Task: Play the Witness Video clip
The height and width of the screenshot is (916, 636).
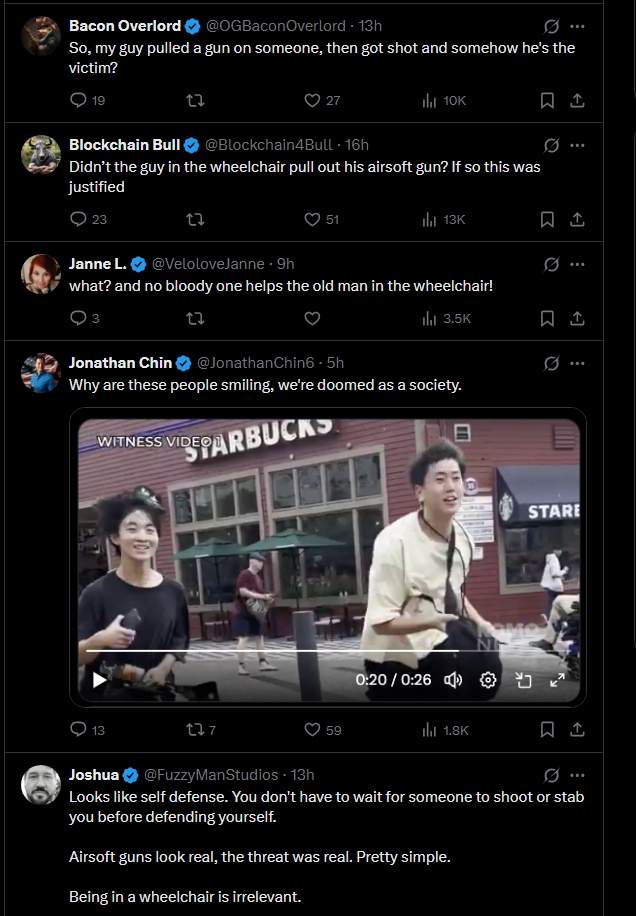Action: pyautogui.click(x=99, y=680)
